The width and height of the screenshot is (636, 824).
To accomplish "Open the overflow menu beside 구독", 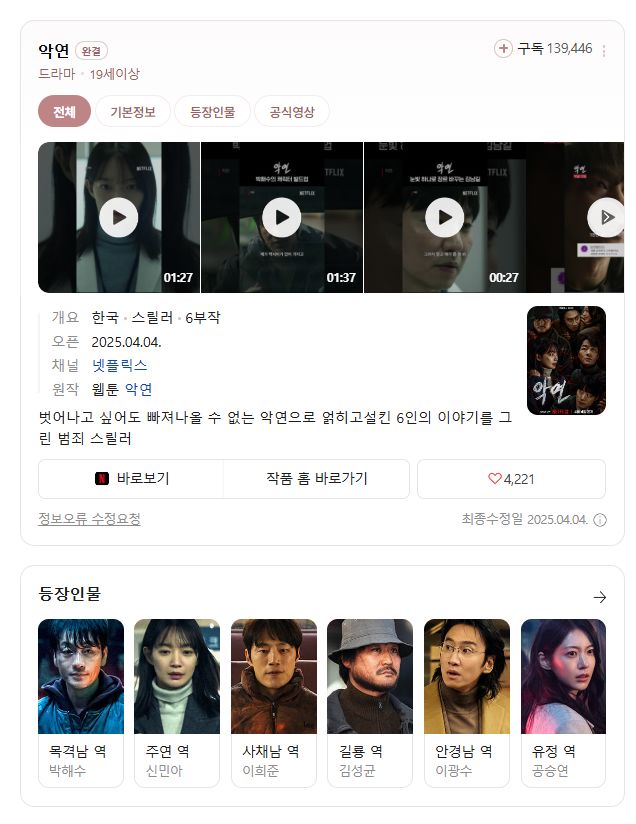I will click(x=604, y=51).
